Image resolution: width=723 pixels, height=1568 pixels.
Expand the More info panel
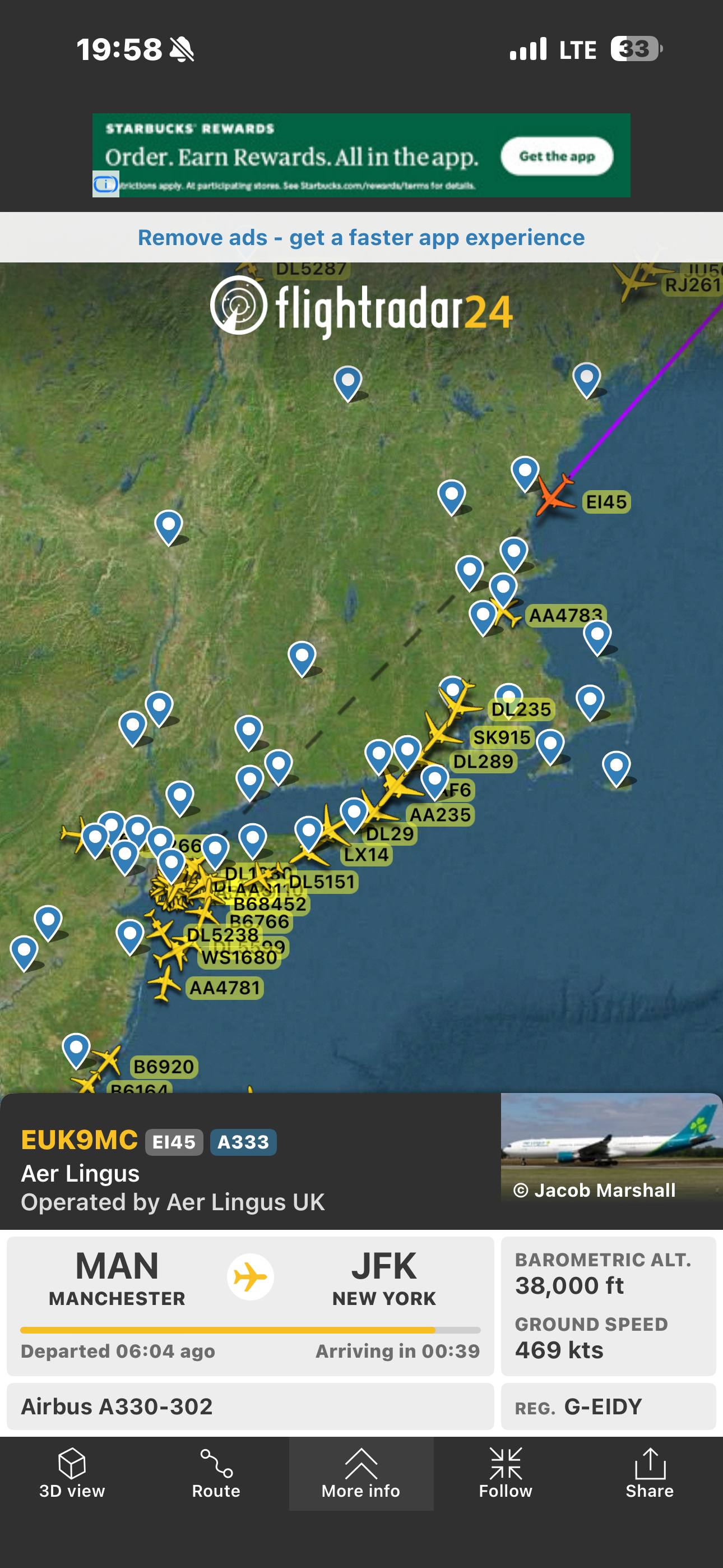click(x=361, y=1473)
